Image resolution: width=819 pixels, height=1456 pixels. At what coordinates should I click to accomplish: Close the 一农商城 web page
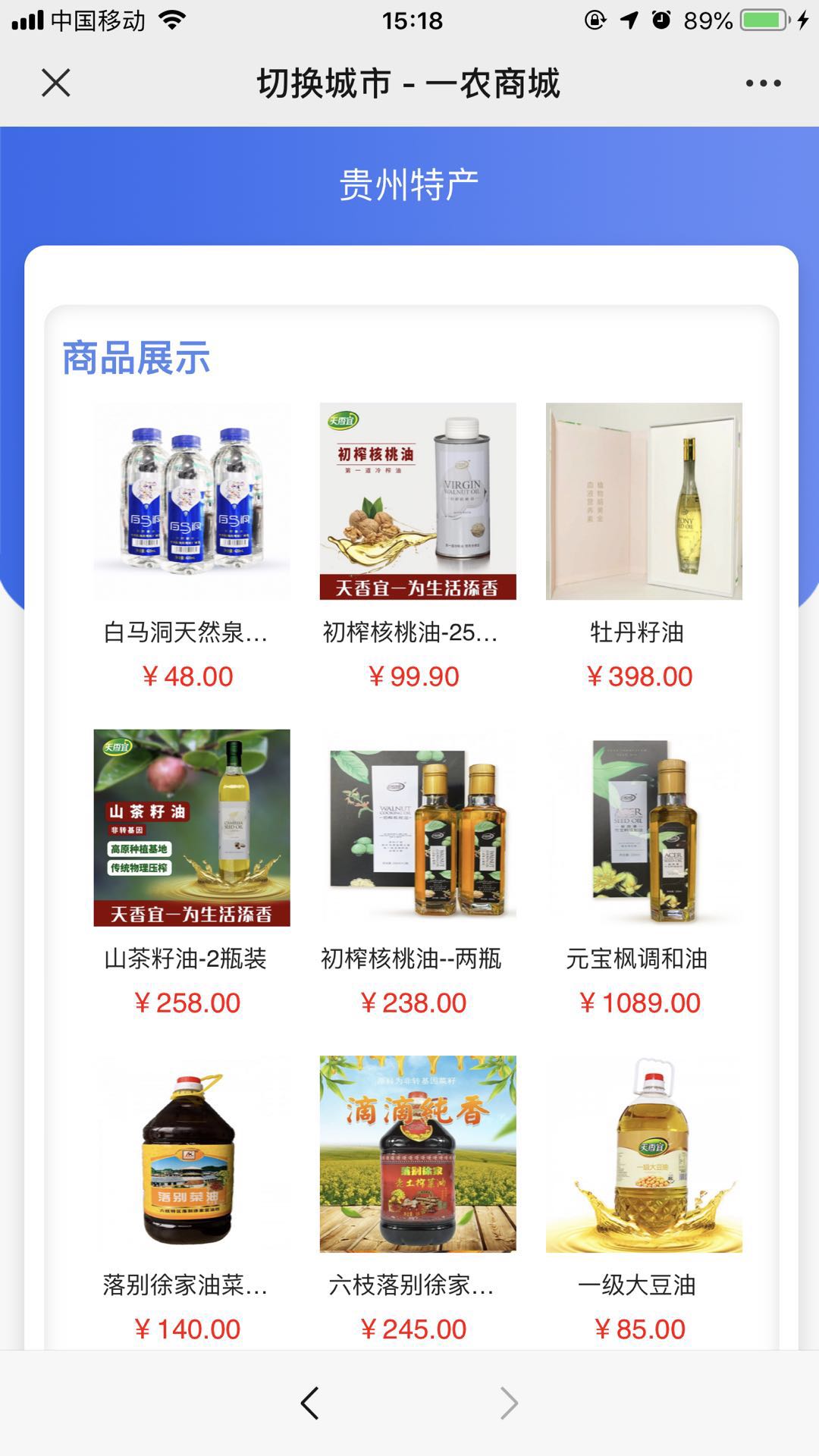pyautogui.click(x=55, y=83)
